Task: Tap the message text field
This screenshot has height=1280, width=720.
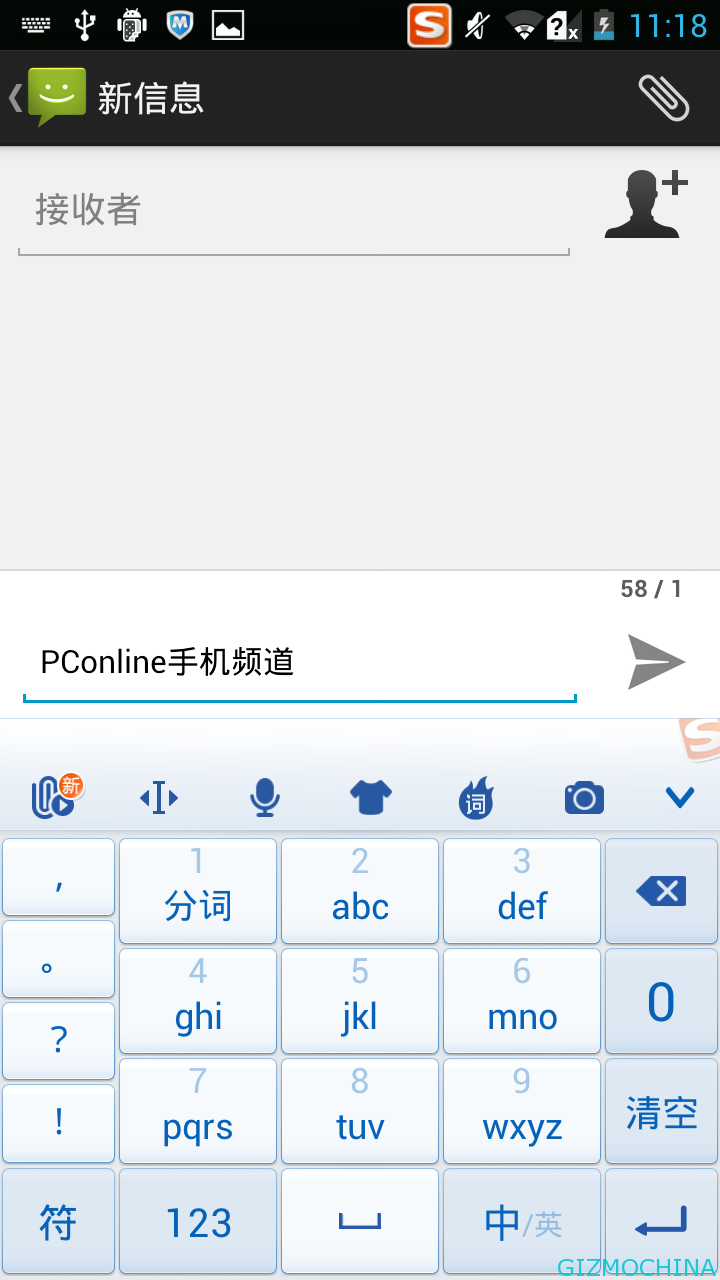Action: pos(300,662)
